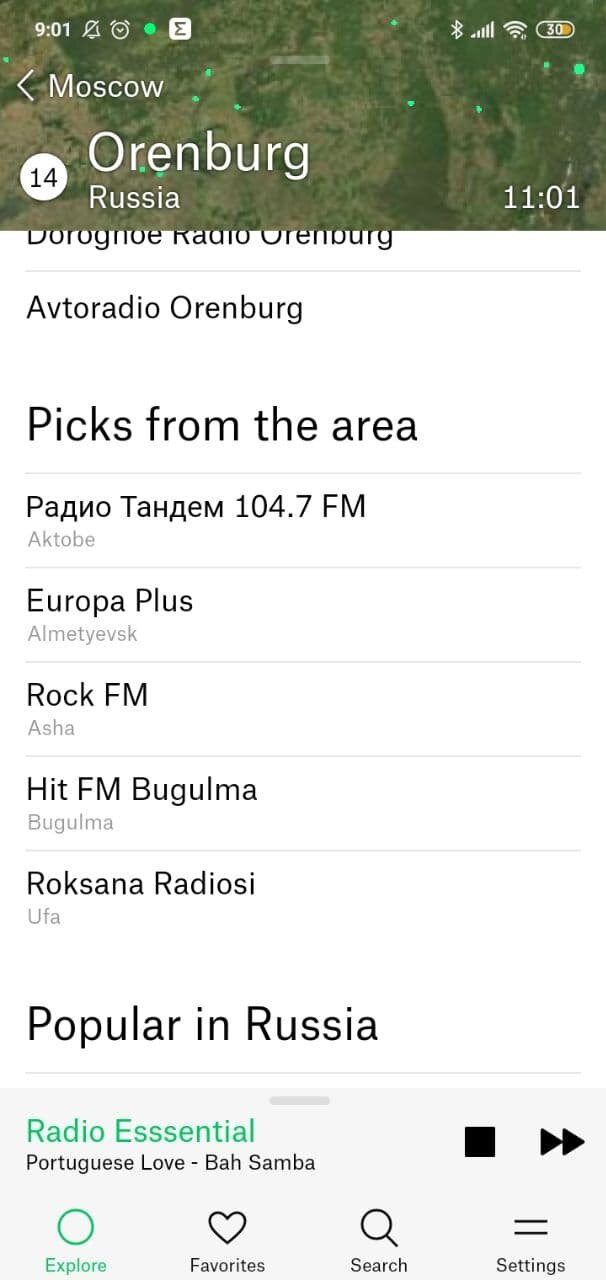The width and height of the screenshot is (606, 1280).
Task: Play Rock FM from Asha
Action: [303, 709]
